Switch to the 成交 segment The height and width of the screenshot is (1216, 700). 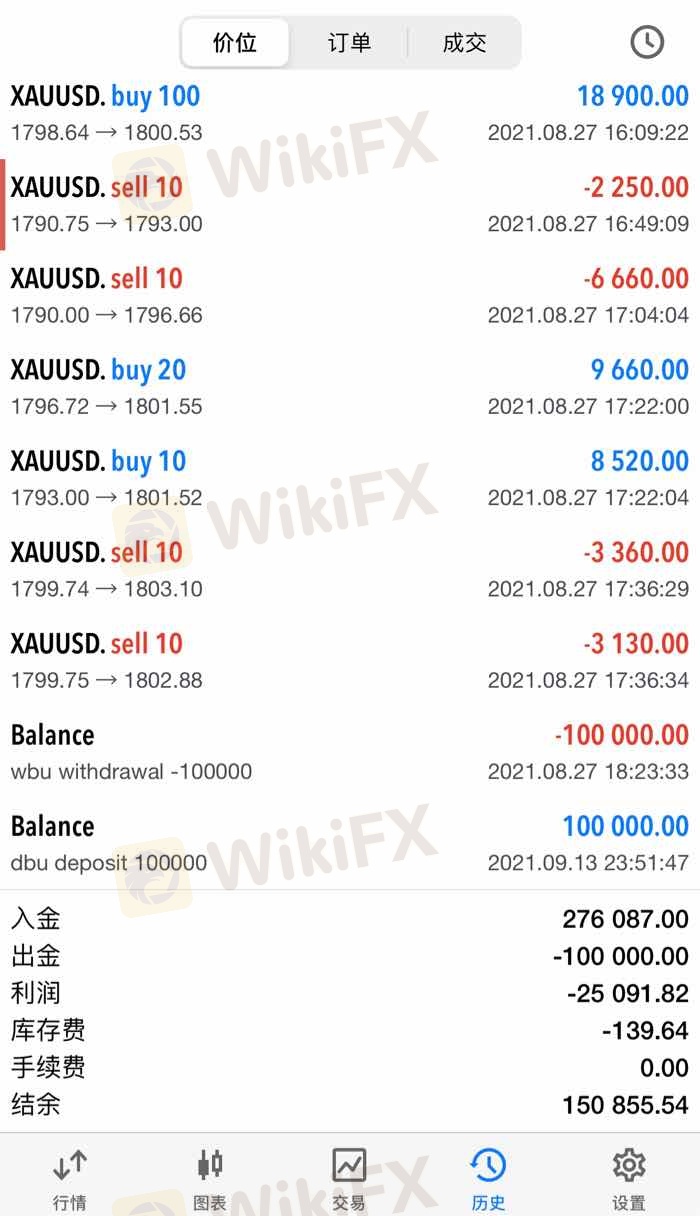coord(464,43)
